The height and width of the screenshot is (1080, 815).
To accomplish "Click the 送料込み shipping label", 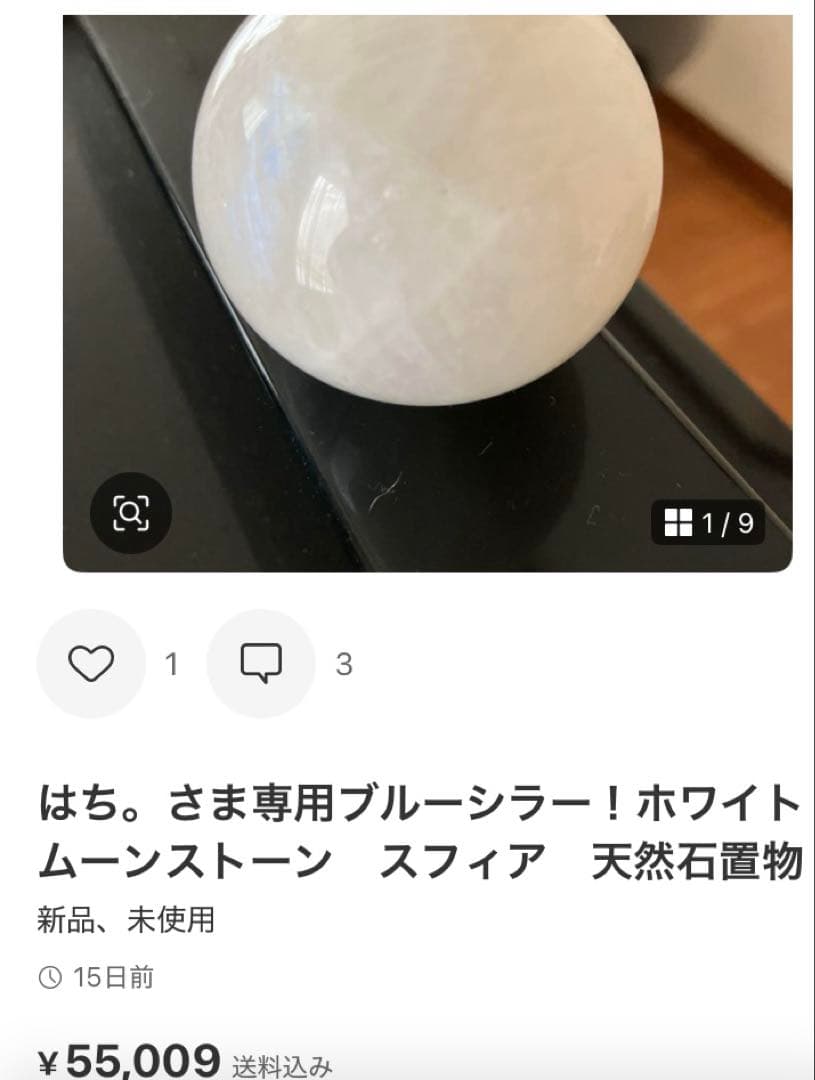I will point(285,1066).
